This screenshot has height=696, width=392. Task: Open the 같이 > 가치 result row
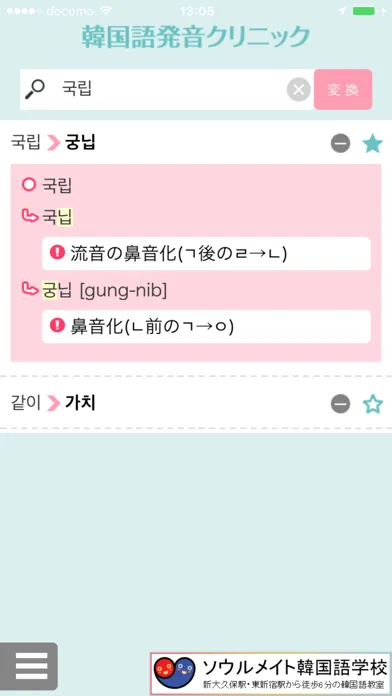tap(196, 403)
